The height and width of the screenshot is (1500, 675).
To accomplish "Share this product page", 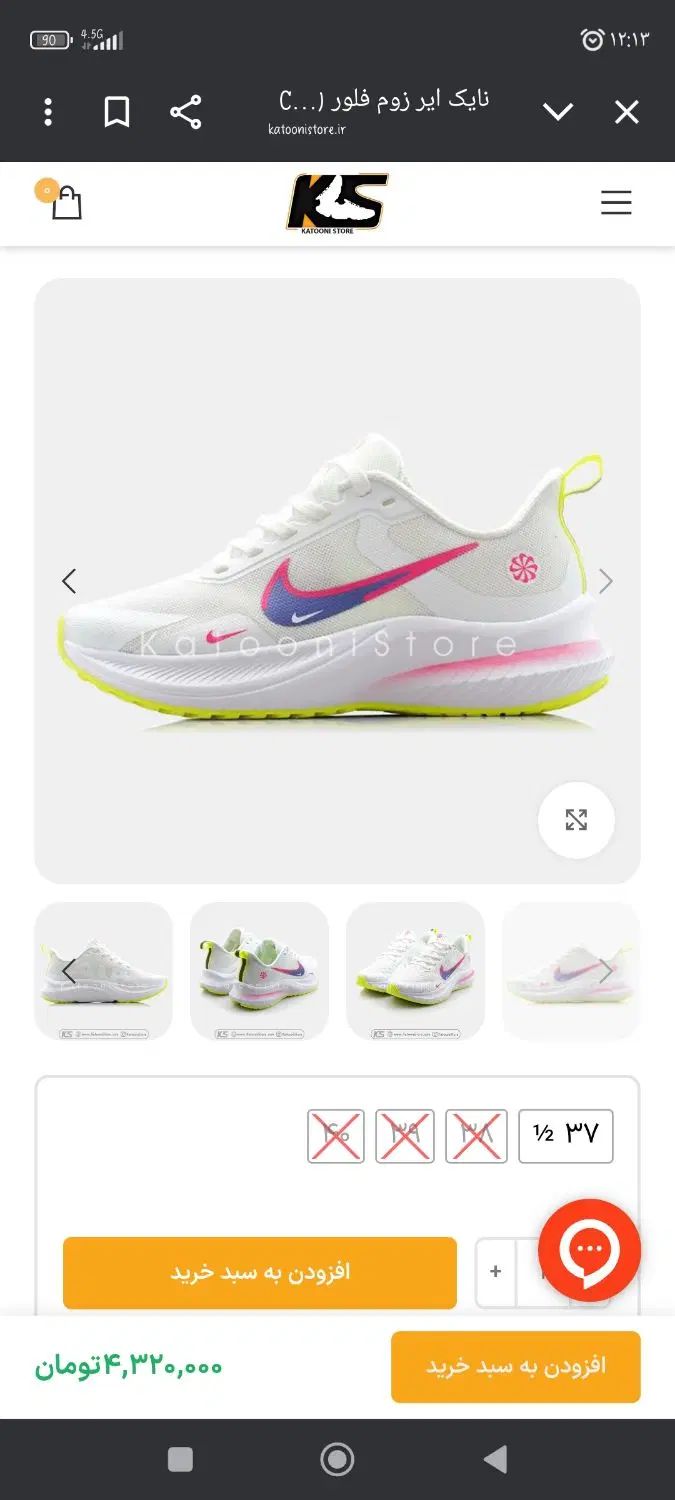I will 186,112.
